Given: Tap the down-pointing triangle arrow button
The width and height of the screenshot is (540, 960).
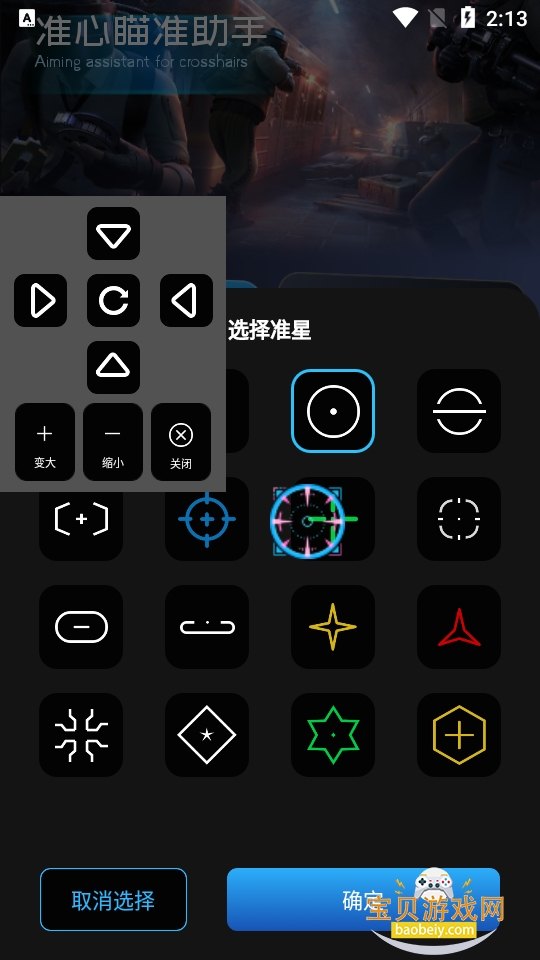Looking at the screenshot, I should tap(113, 233).
